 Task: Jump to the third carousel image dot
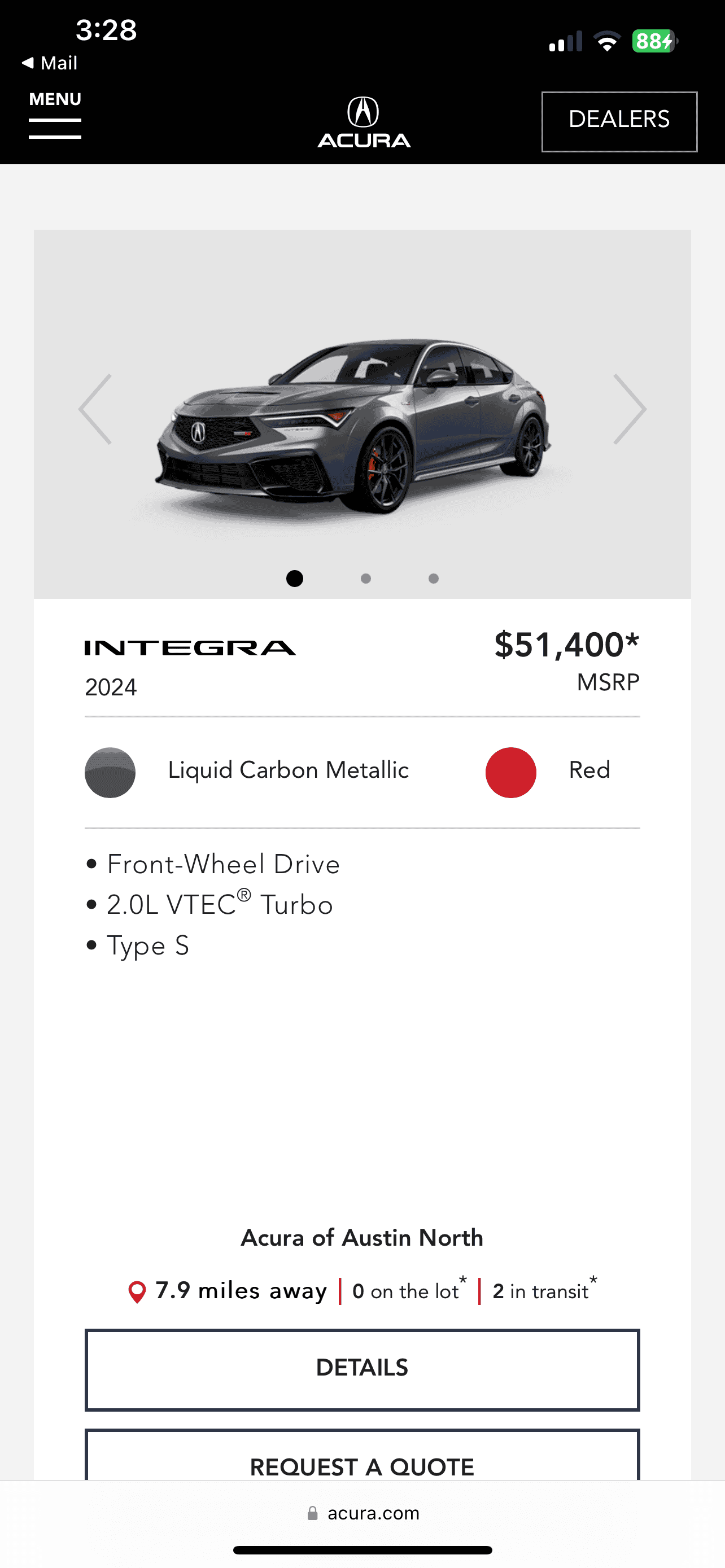434,578
